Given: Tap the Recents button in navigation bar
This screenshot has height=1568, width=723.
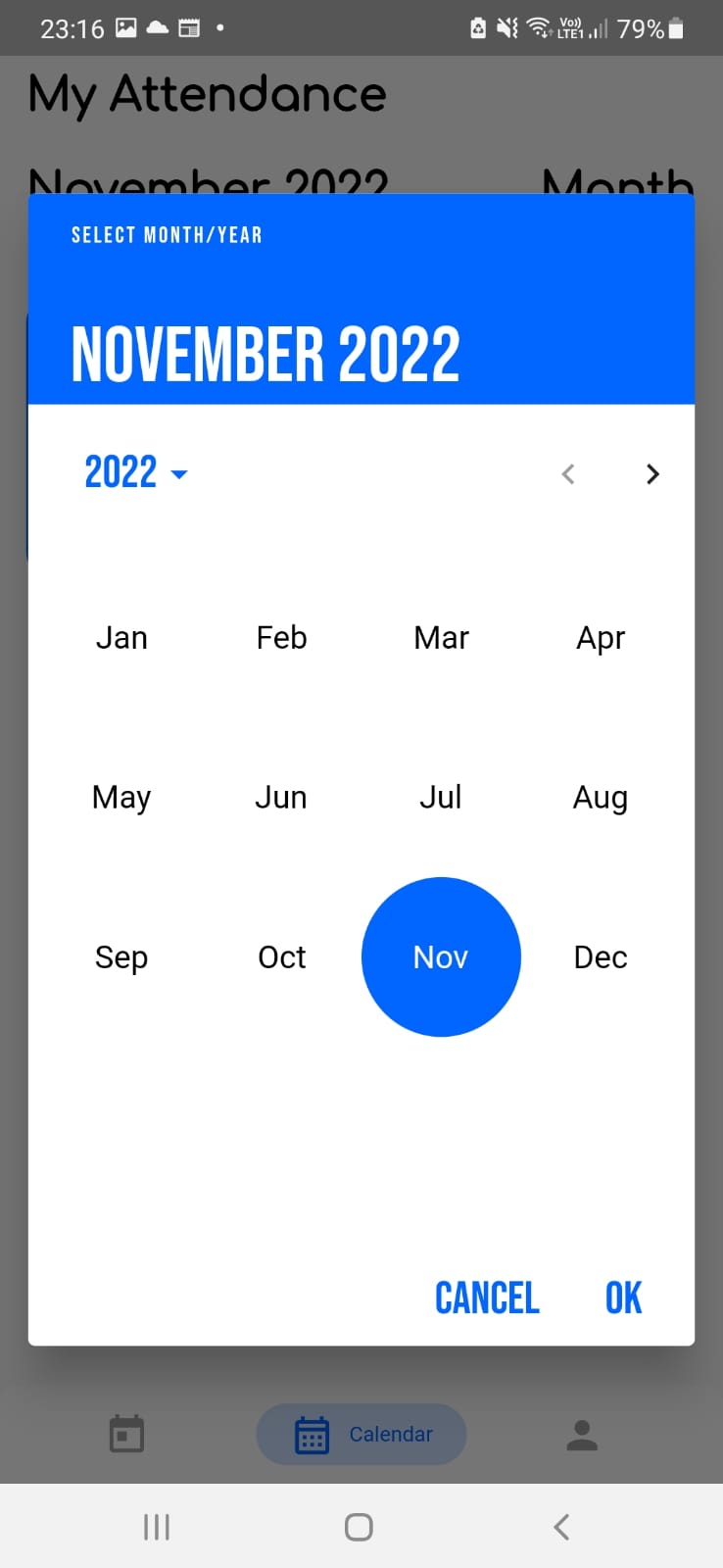Looking at the screenshot, I should pos(156,1525).
